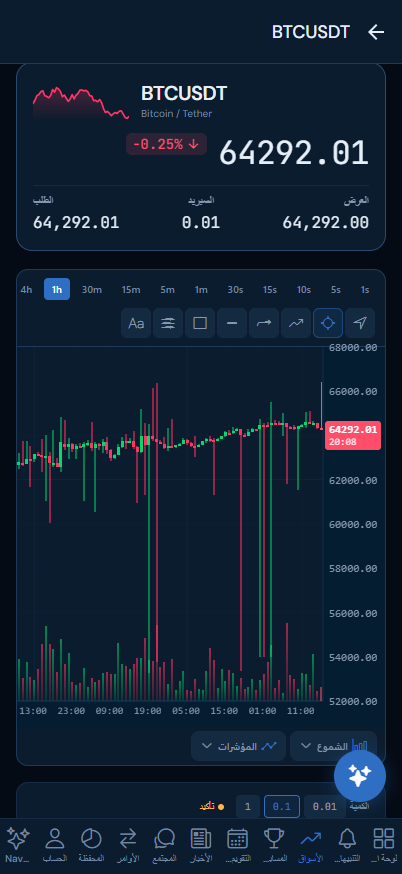Select the crosshair tool
Viewport: 402px width, 874px height.
pos(328,323)
